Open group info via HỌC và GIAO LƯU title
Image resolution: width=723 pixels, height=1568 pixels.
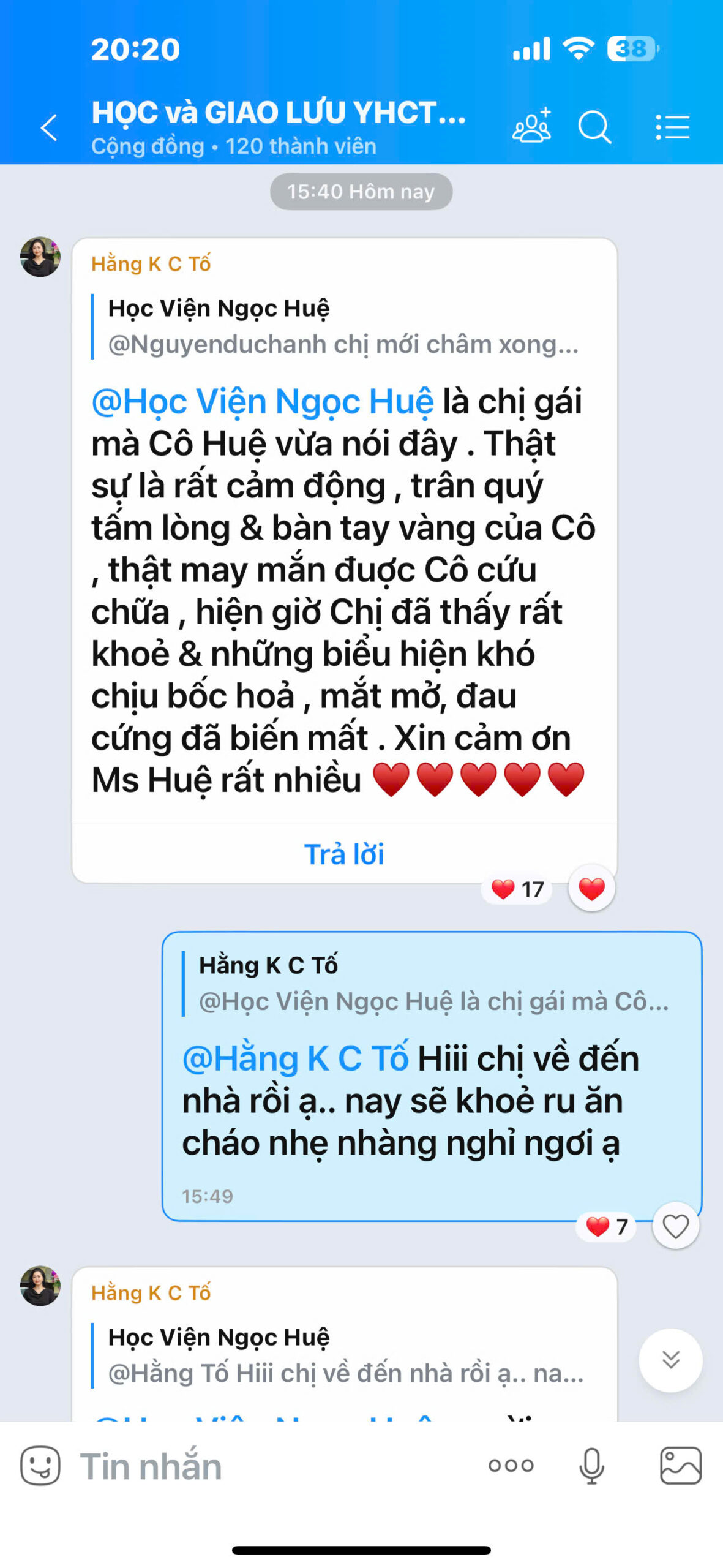[x=279, y=114]
